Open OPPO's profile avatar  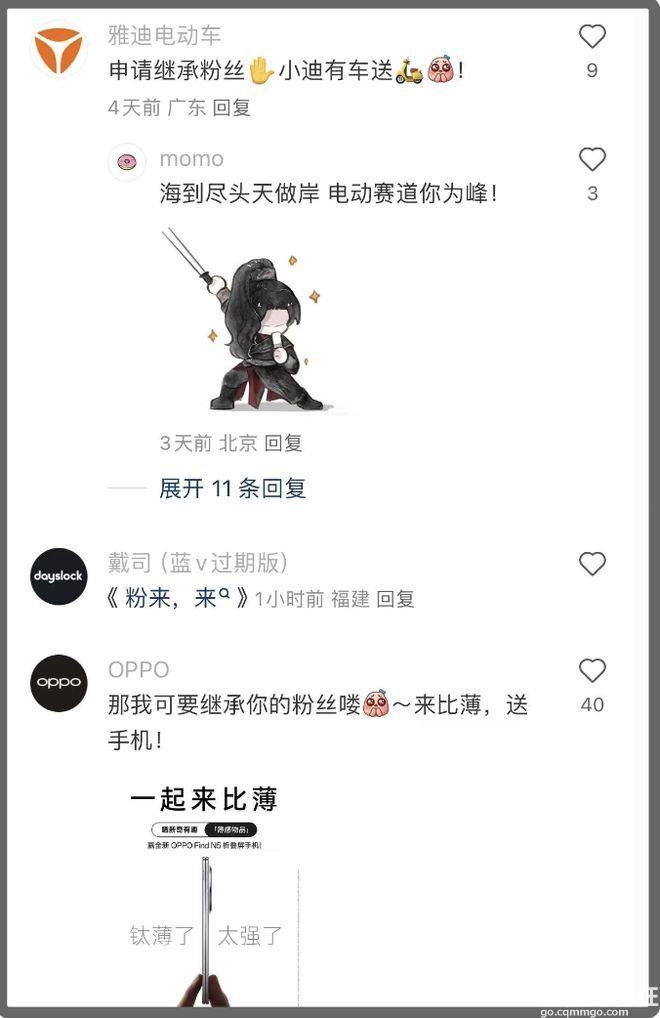tap(59, 683)
